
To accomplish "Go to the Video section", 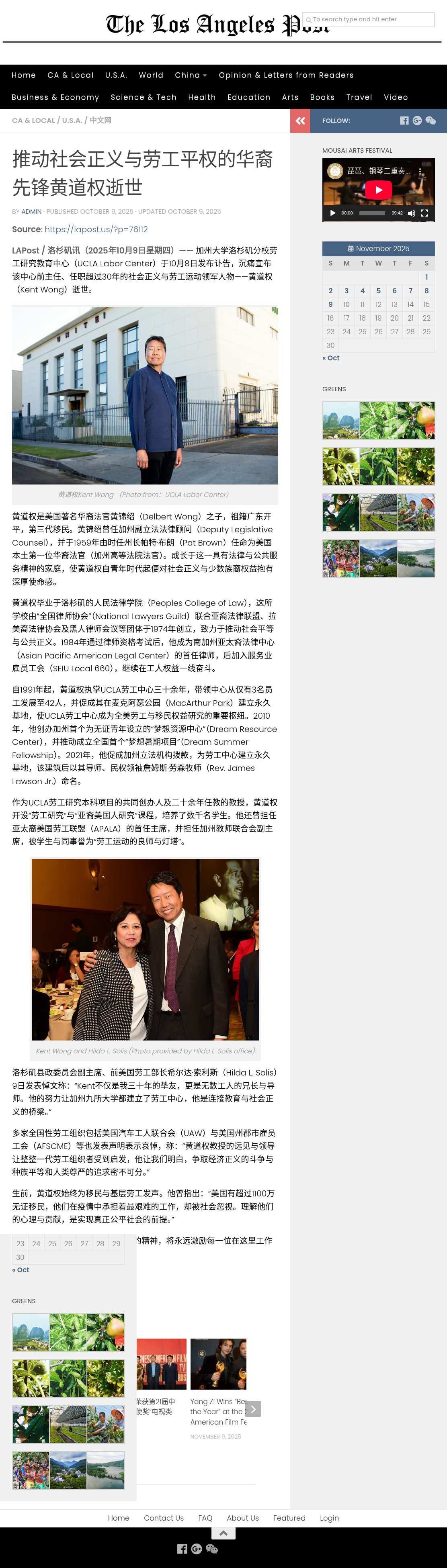I will [396, 97].
